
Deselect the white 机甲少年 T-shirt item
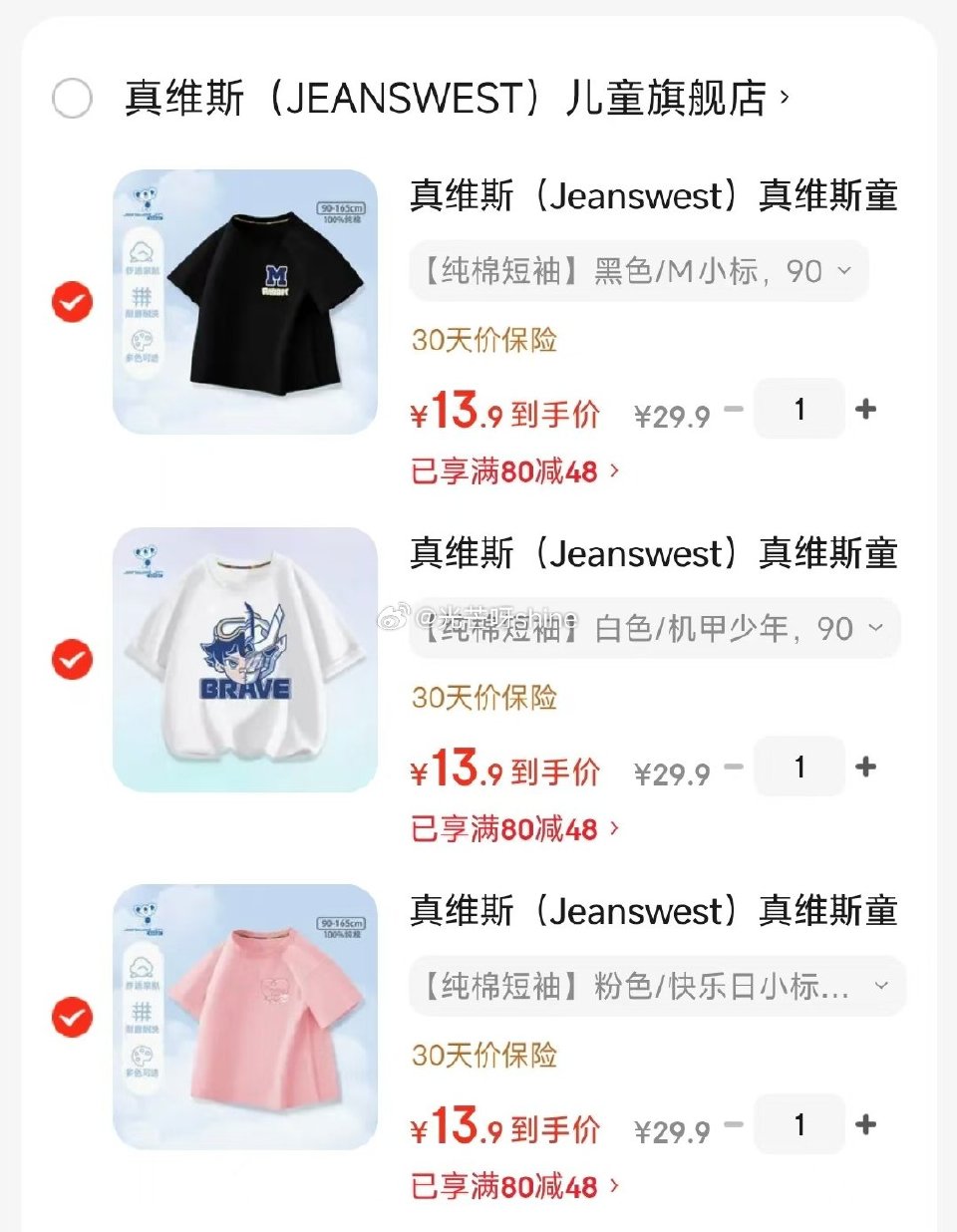click(x=71, y=661)
